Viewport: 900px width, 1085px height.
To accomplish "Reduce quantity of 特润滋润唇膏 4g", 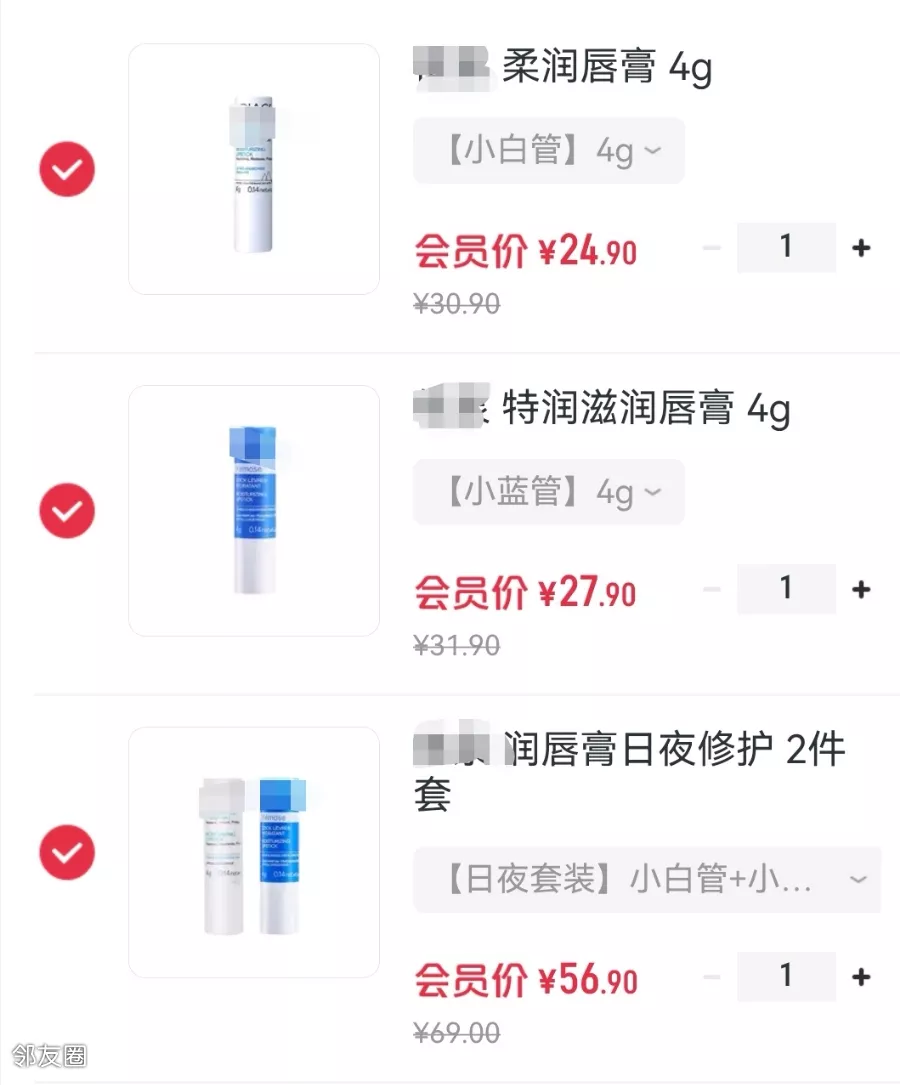I will [x=712, y=590].
